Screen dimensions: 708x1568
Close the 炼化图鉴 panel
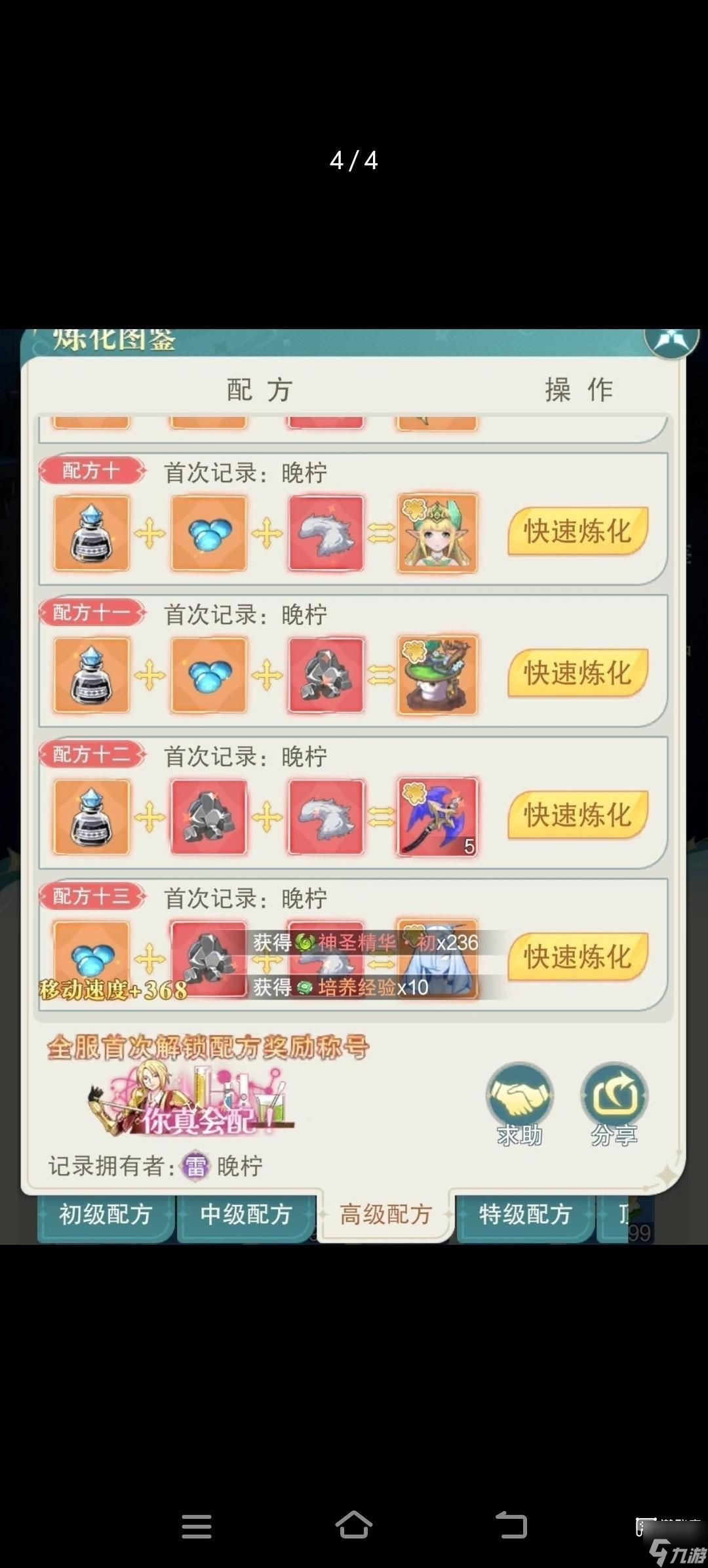tap(670, 341)
